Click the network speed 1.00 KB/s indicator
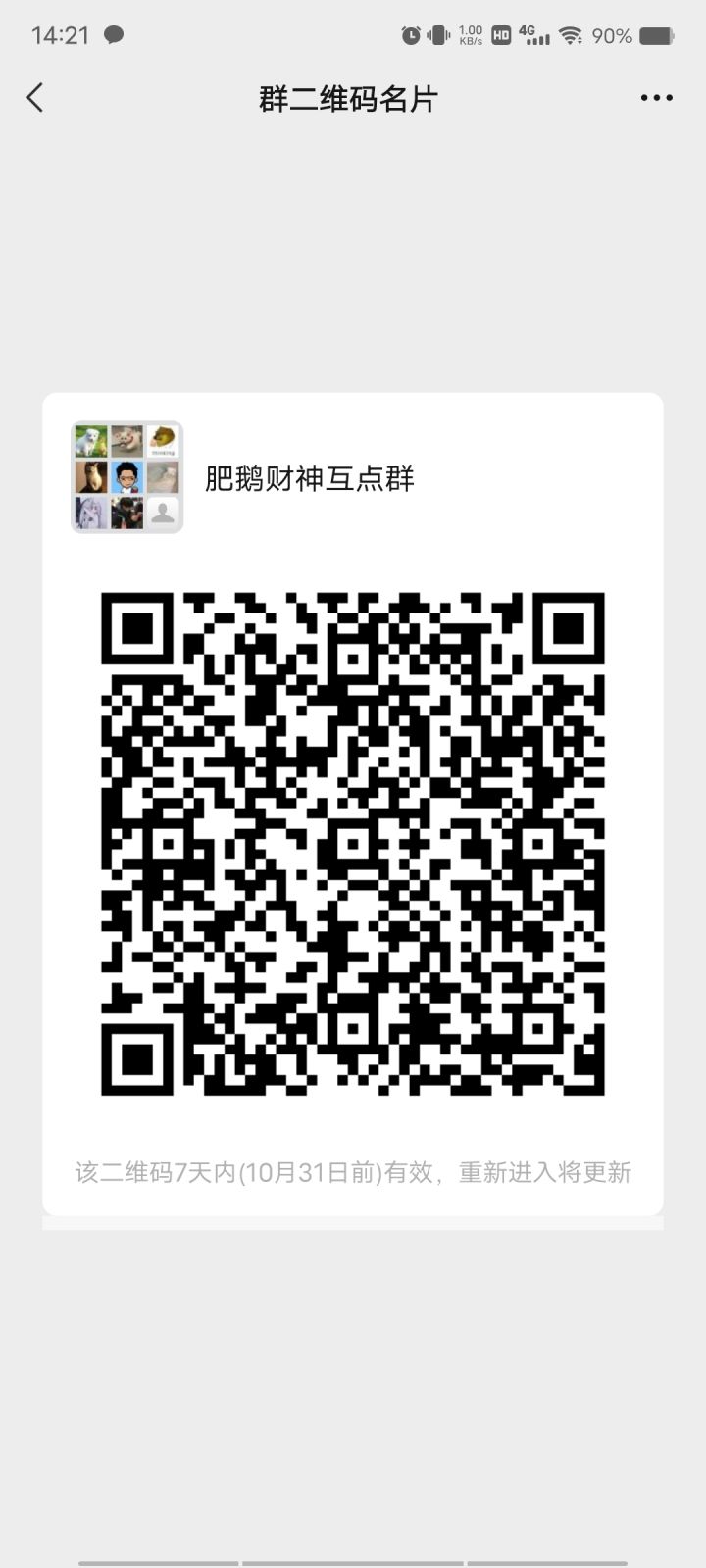 tap(469, 35)
